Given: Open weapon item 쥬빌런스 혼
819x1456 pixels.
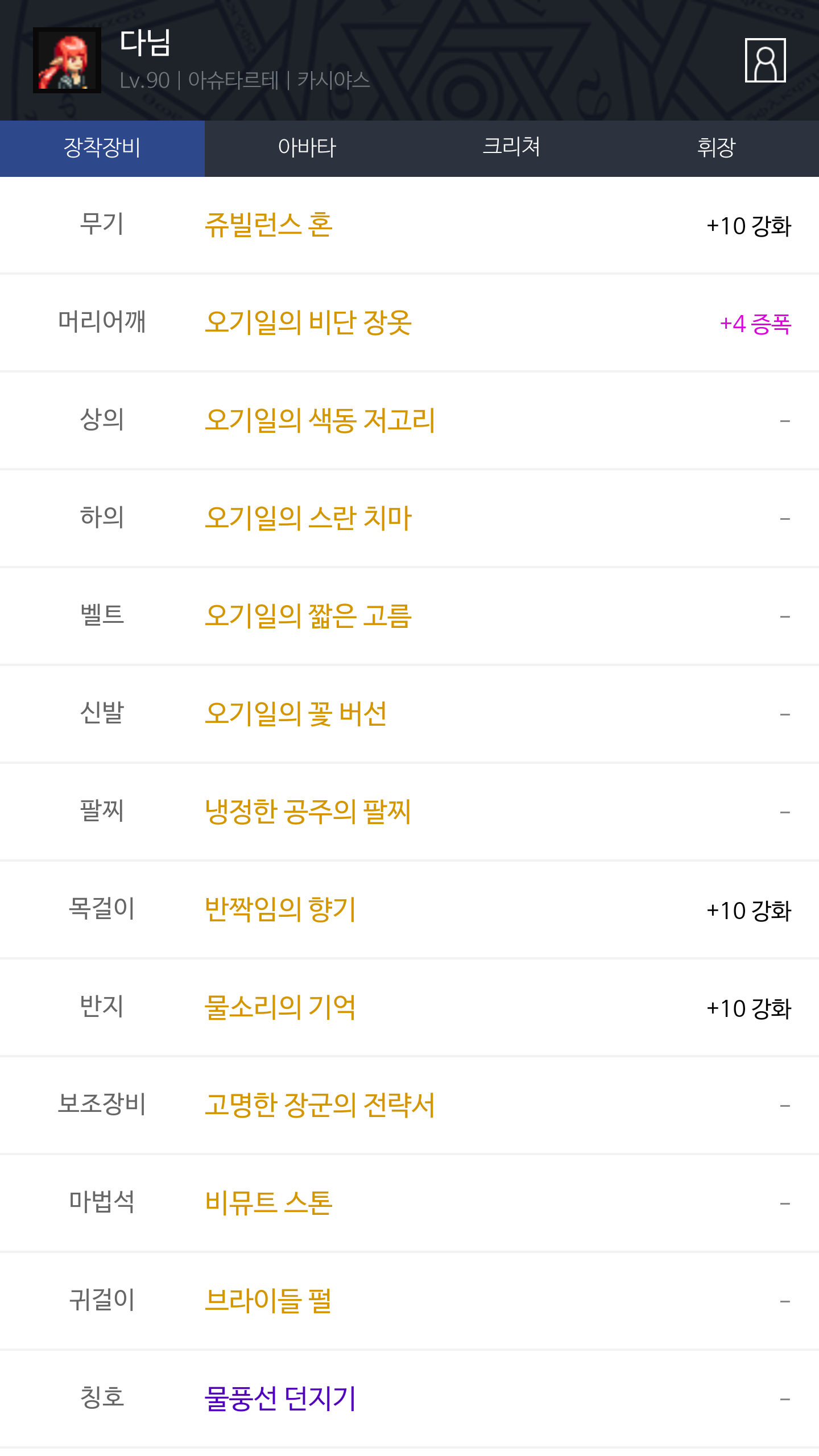Looking at the screenshot, I should [268, 225].
